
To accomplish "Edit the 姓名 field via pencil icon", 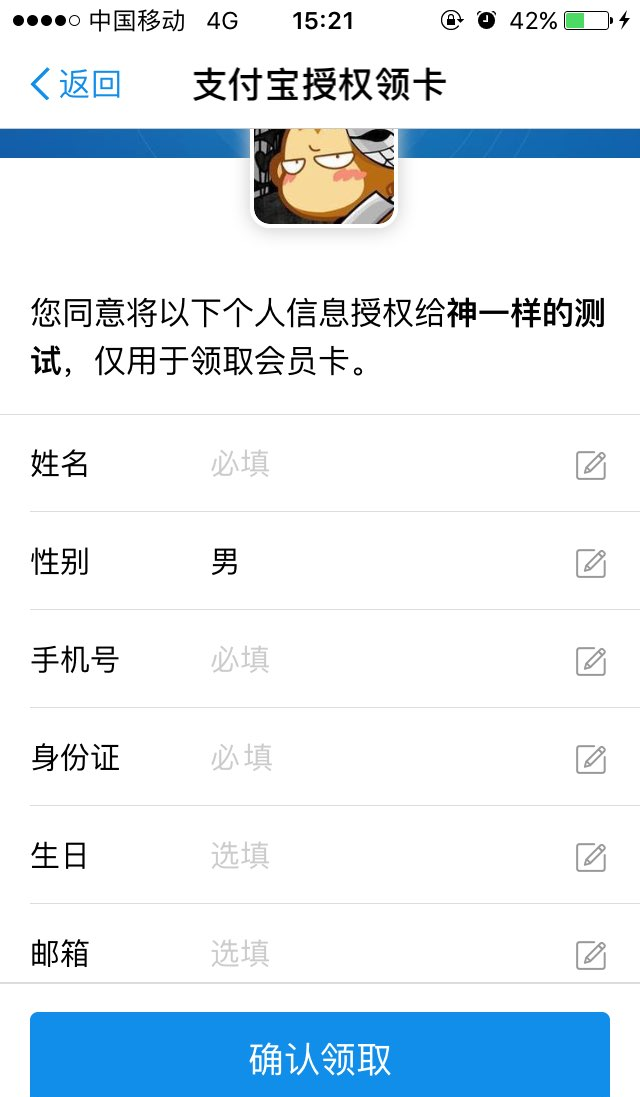I will pos(591,465).
